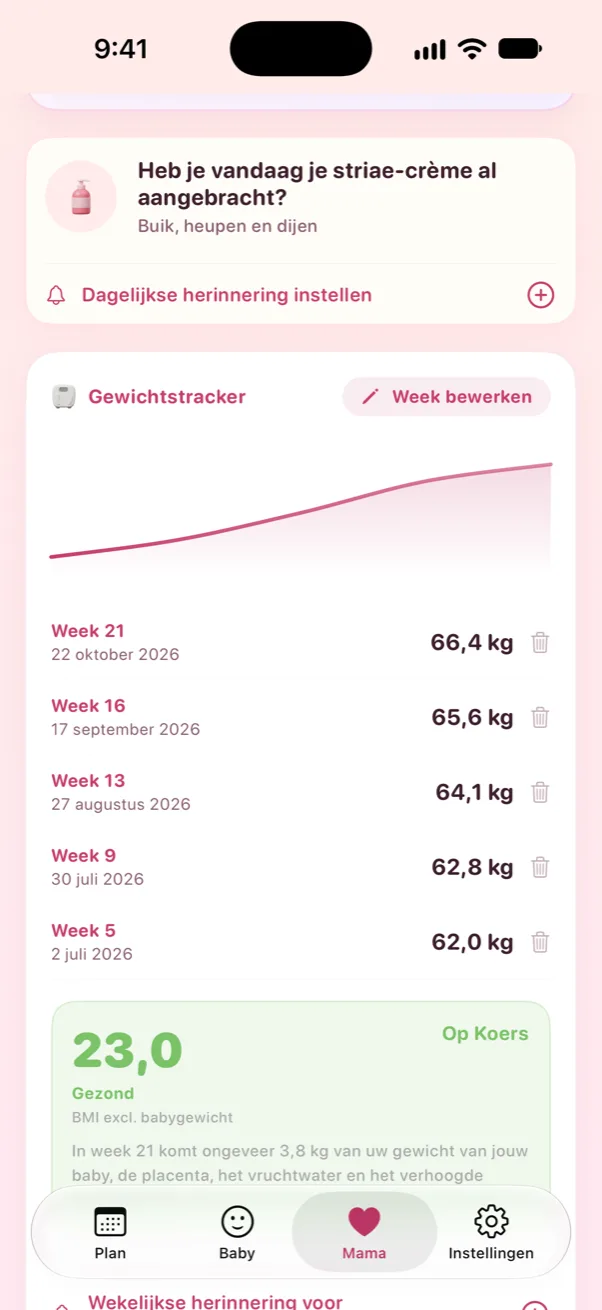Remove the Week 13 weight entry
602x1310 pixels.
540,792
